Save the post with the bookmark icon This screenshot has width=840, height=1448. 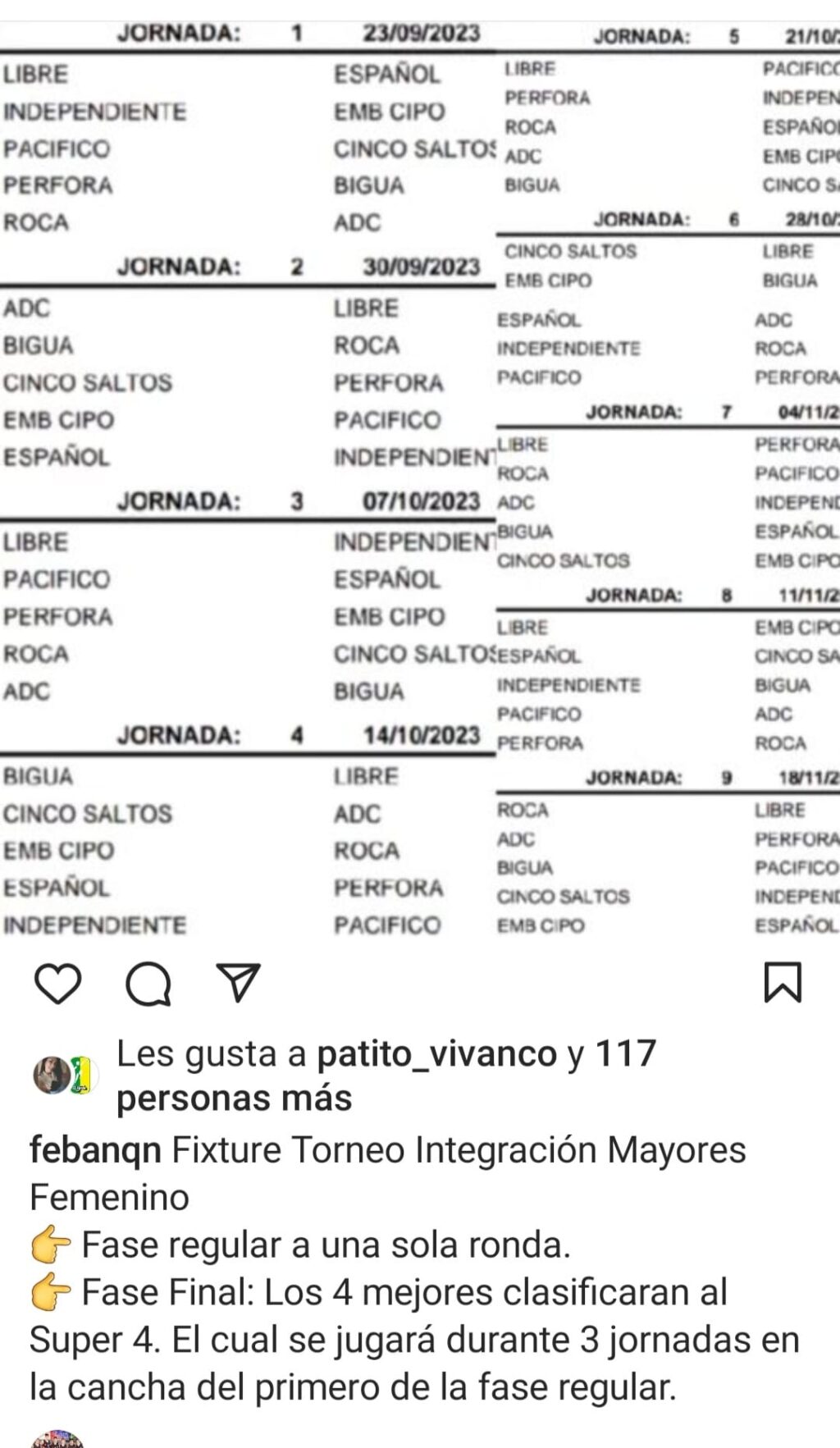(x=782, y=982)
